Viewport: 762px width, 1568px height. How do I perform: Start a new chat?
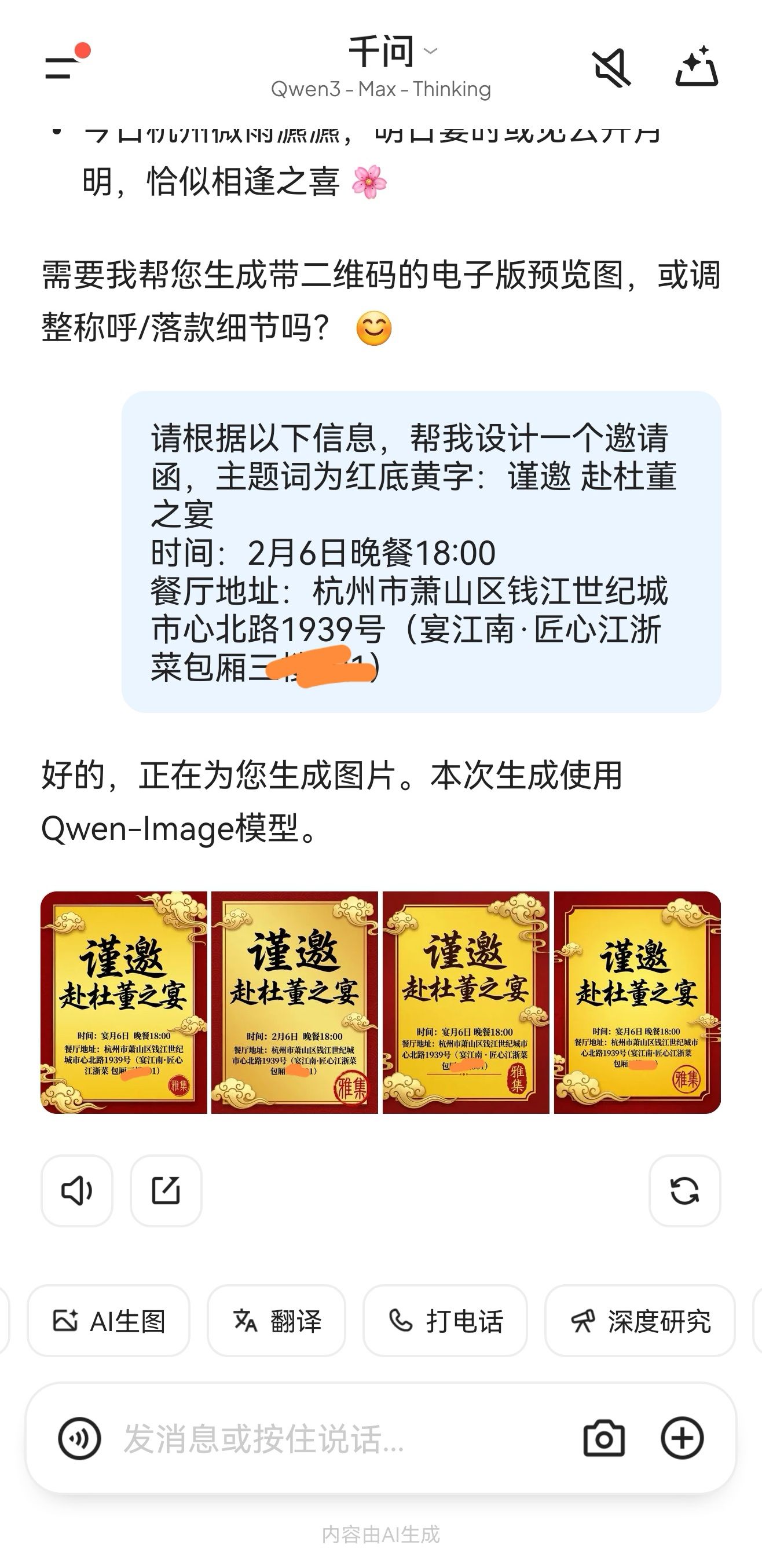point(696,67)
